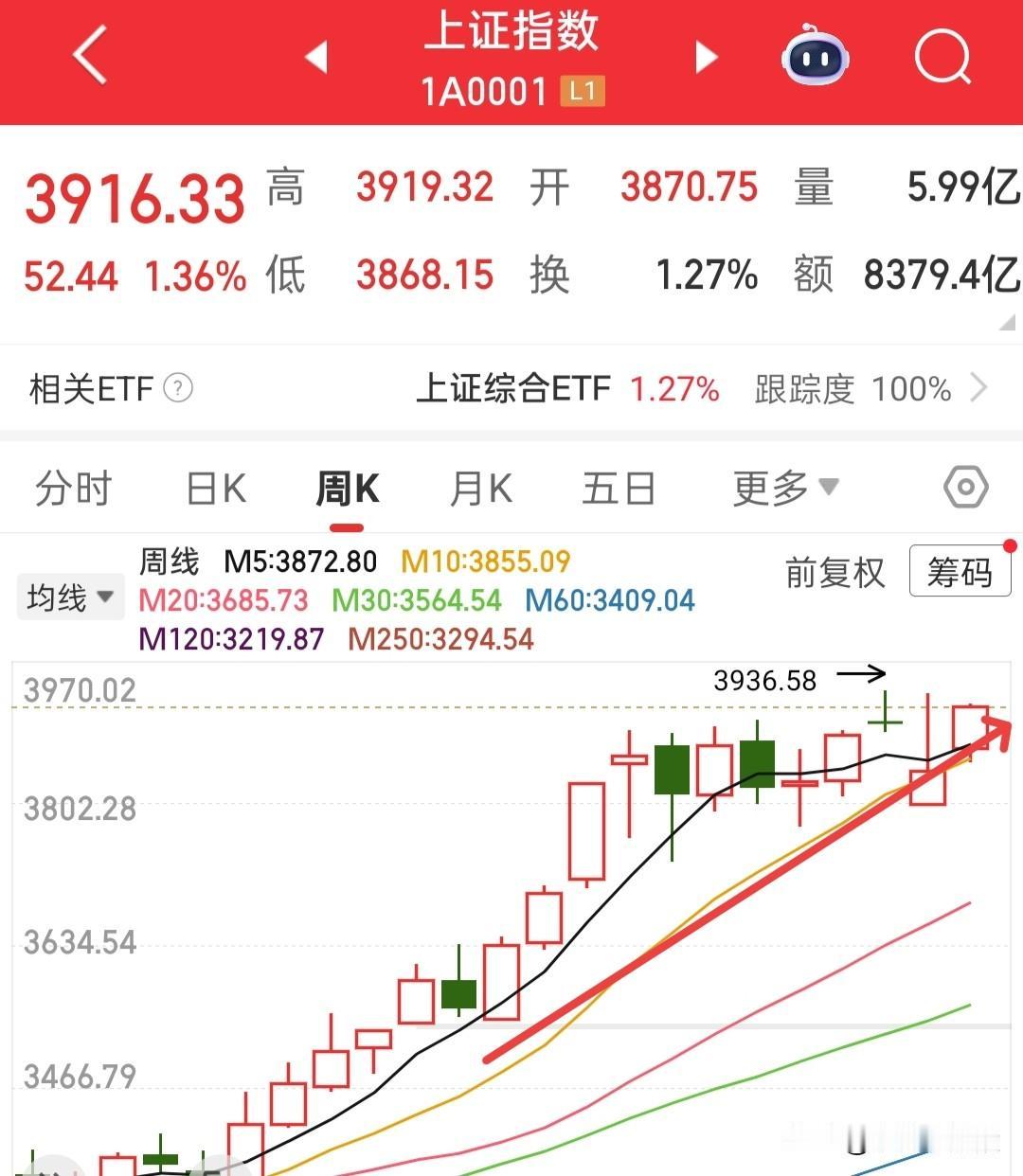The image size is (1023, 1176).
Task: Switch to the 五日 chart tab
Action: [619, 489]
